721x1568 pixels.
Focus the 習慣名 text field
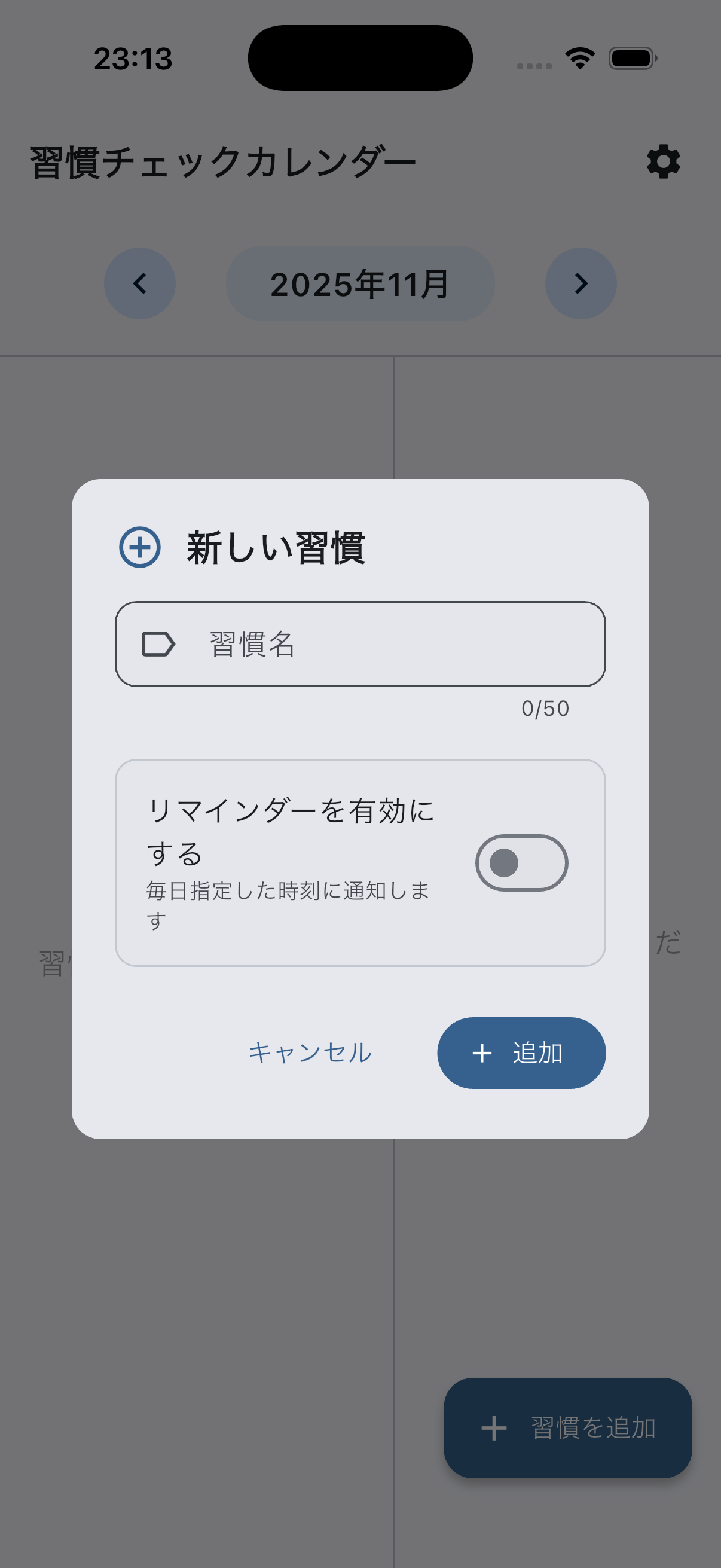click(377, 644)
